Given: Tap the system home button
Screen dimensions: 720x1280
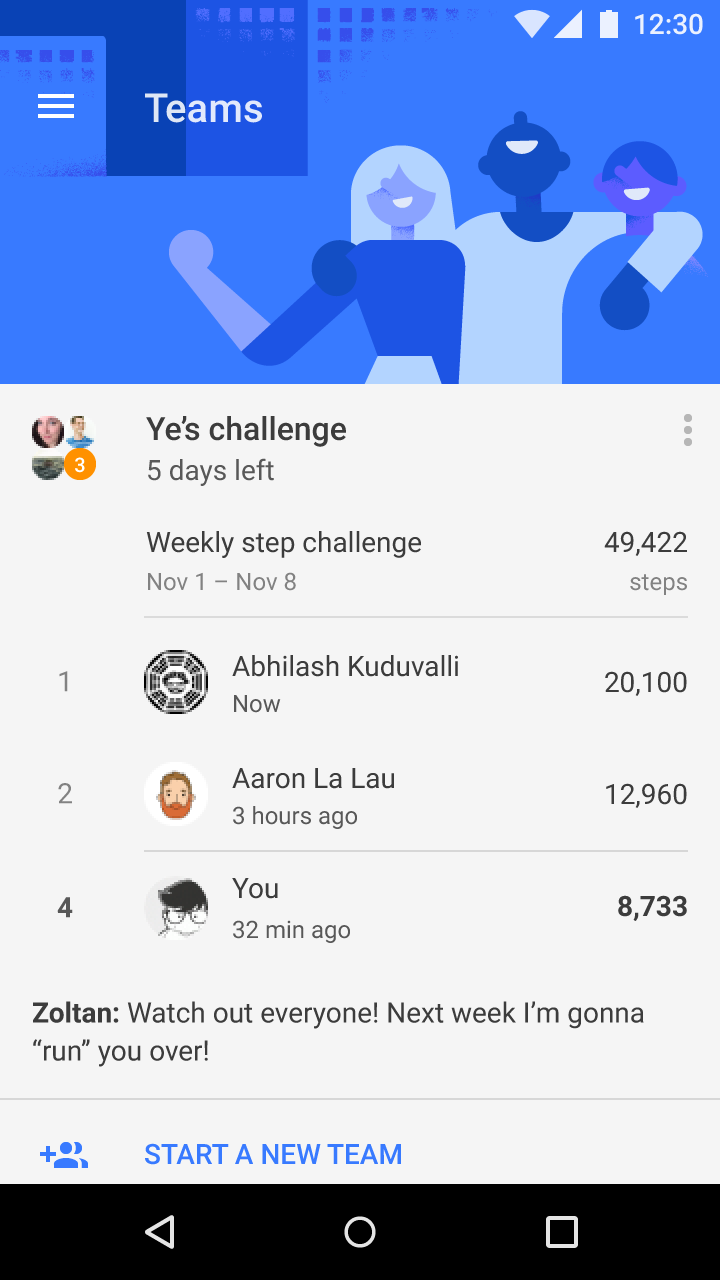Looking at the screenshot, I should coord(360,1232).
